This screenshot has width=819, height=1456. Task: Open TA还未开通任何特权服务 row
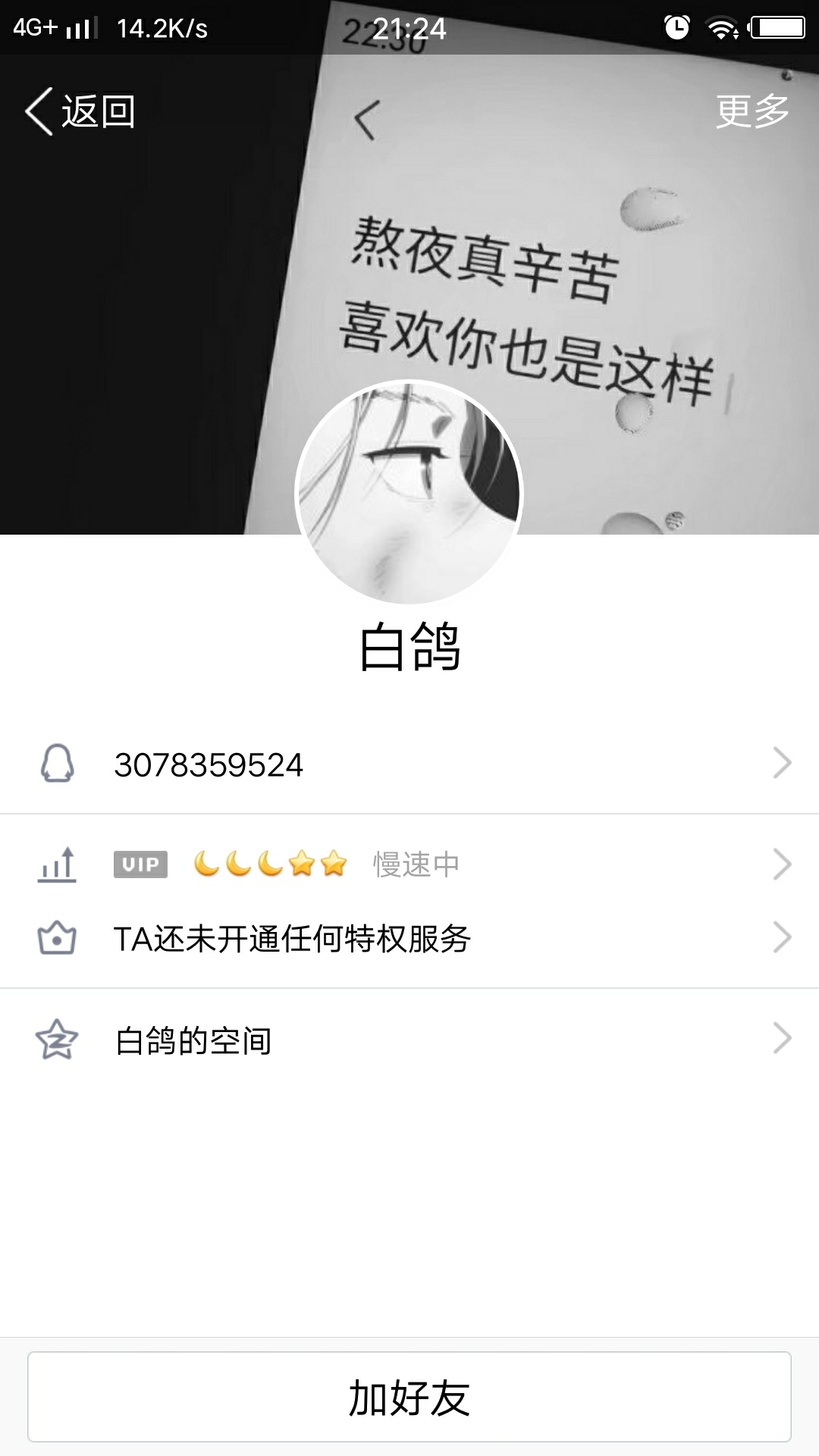[x=409, y=939]
